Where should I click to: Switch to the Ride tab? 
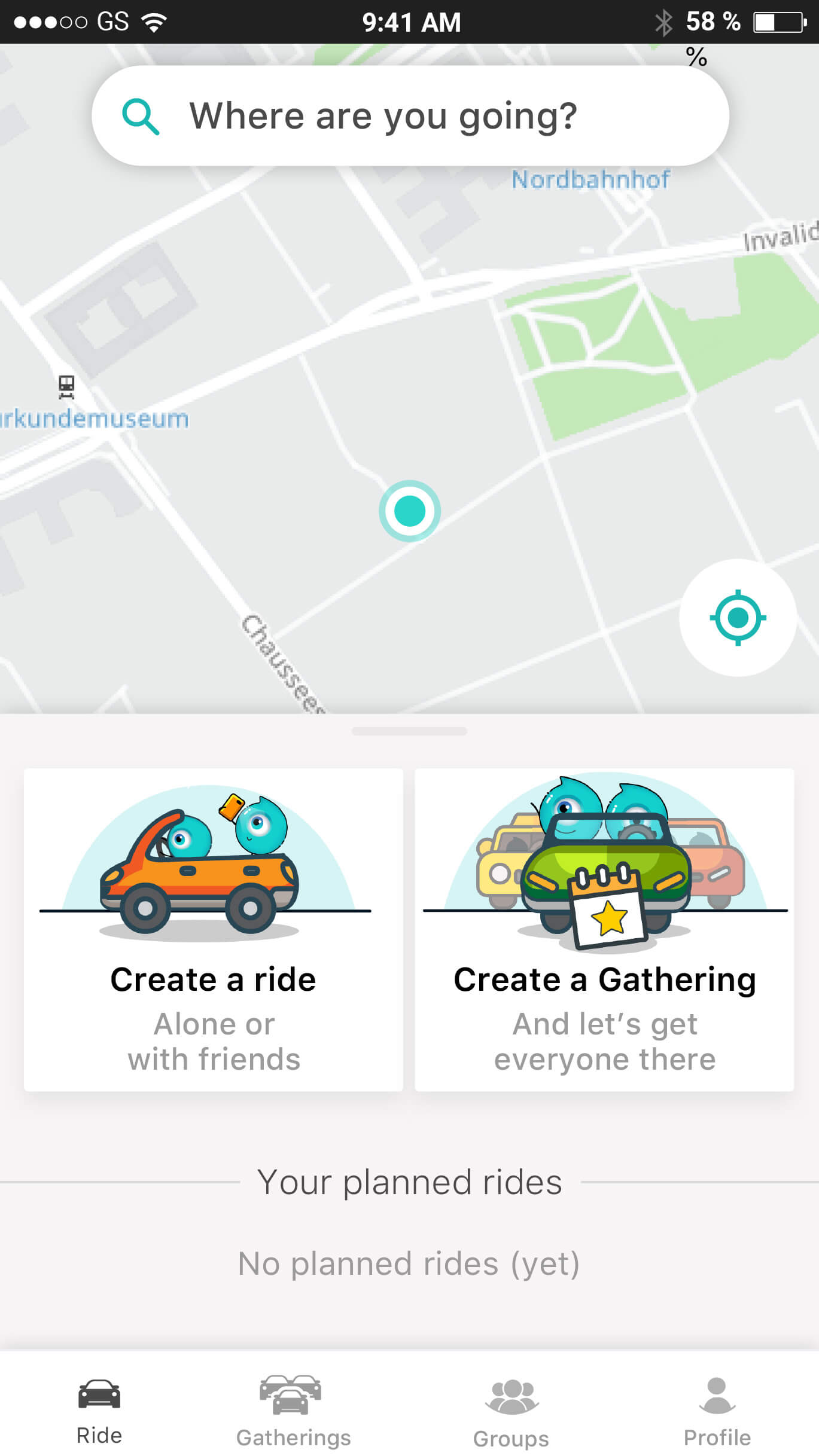point(99,1411)
